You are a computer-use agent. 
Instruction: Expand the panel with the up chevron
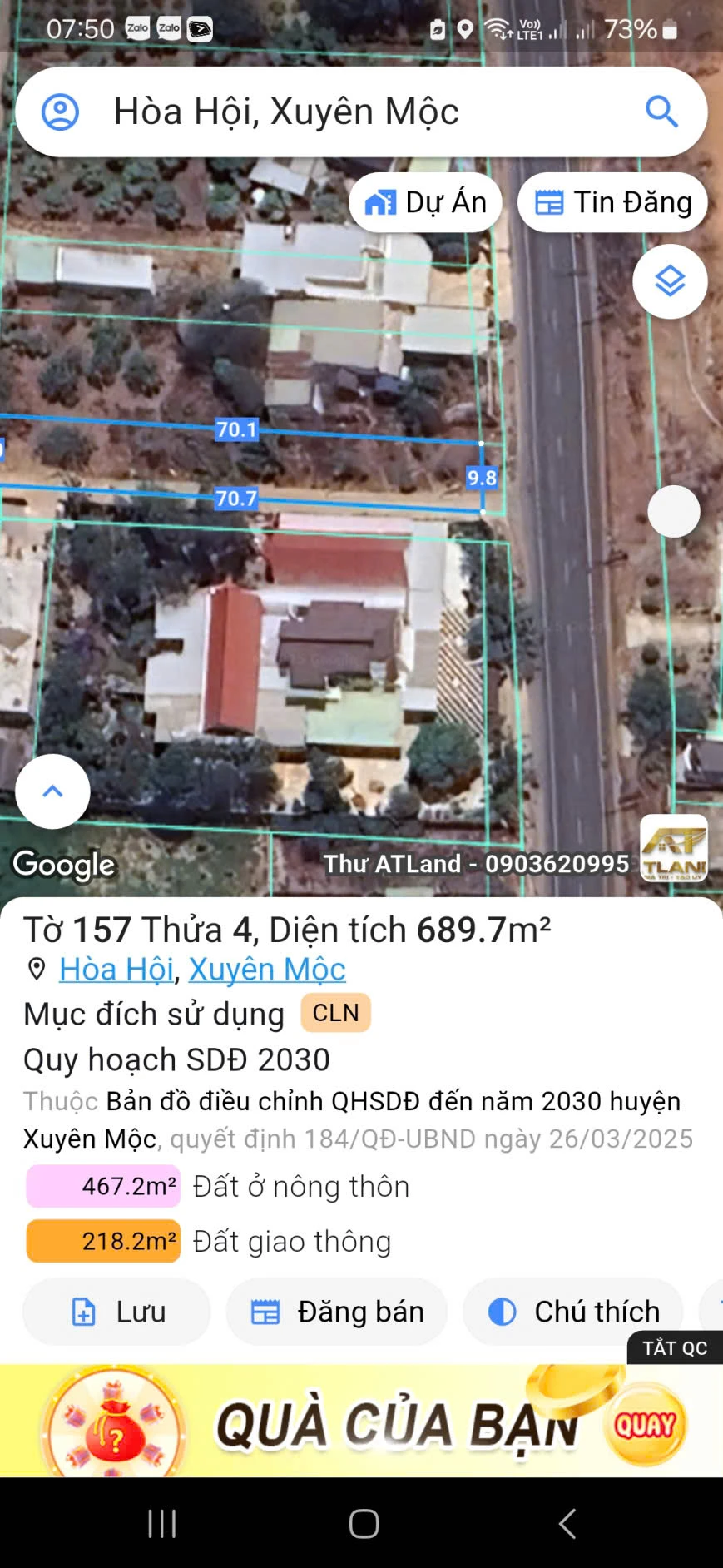(x=52, y=791)
